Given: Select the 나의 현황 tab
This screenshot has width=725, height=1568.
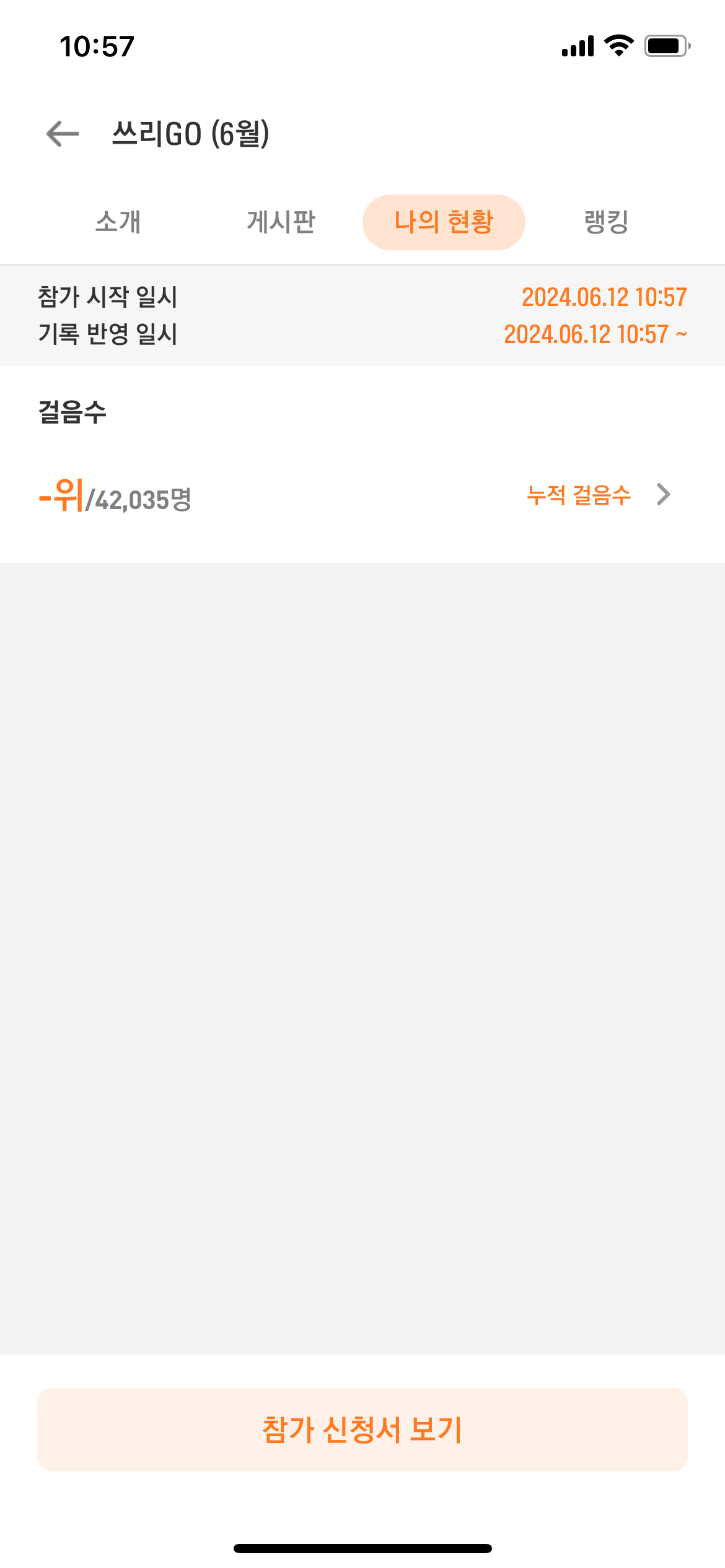Looking at the screenshot, I should (x=444, y=222).
